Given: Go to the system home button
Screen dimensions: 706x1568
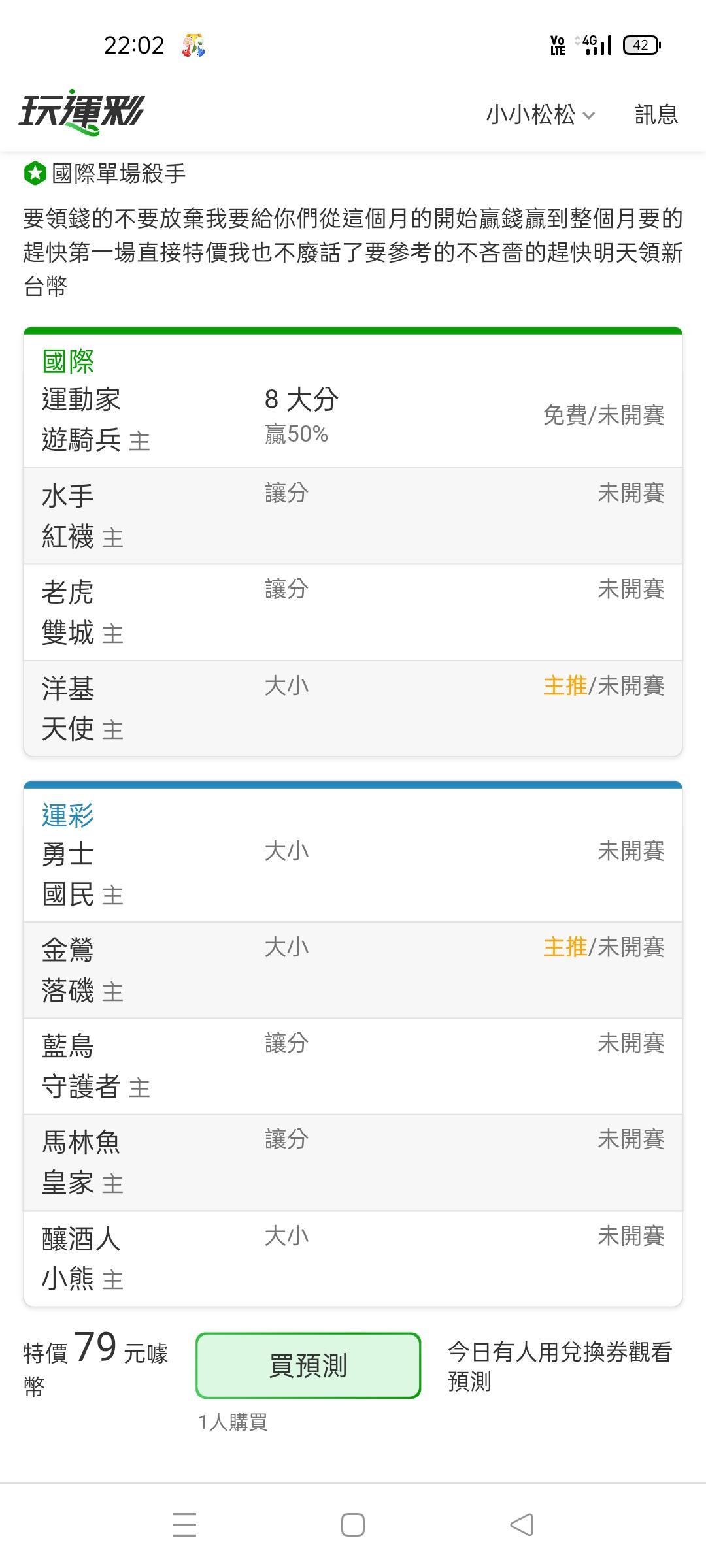Looking at the screenshot, I should [353, 1526].
